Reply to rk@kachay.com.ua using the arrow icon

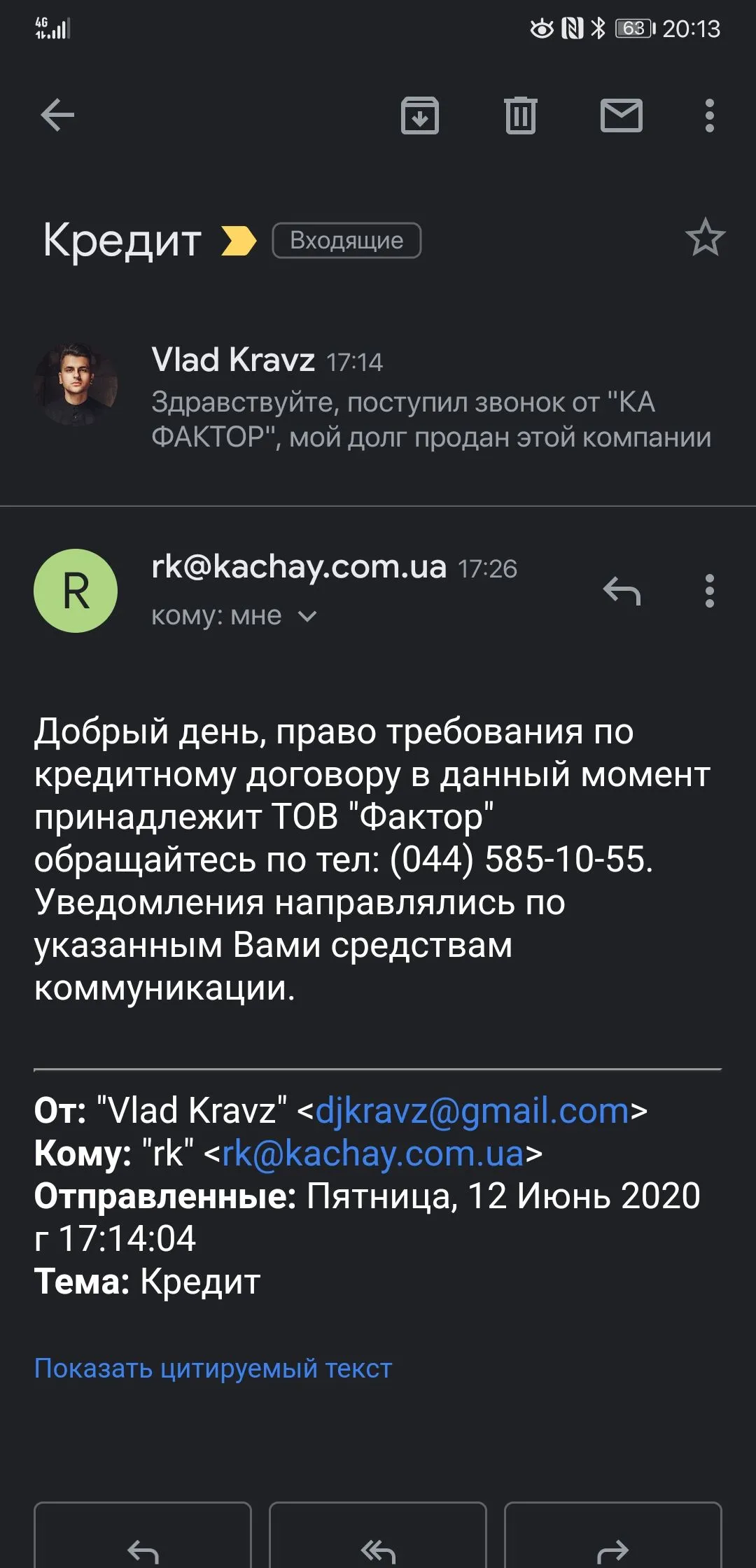(622, 591)
